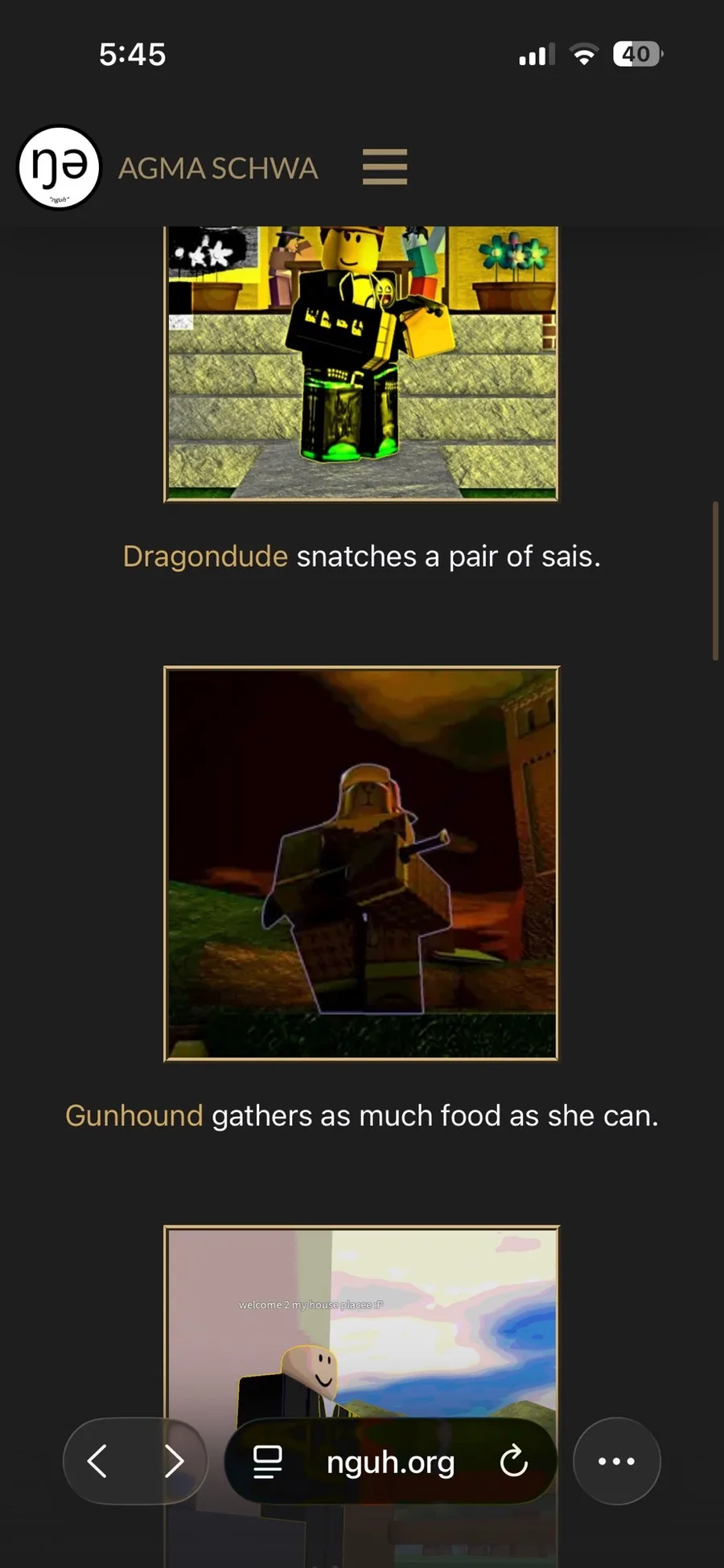The image size is (724, 1568).
Task: Open the Dragondude link
Action: click(205, 556)
